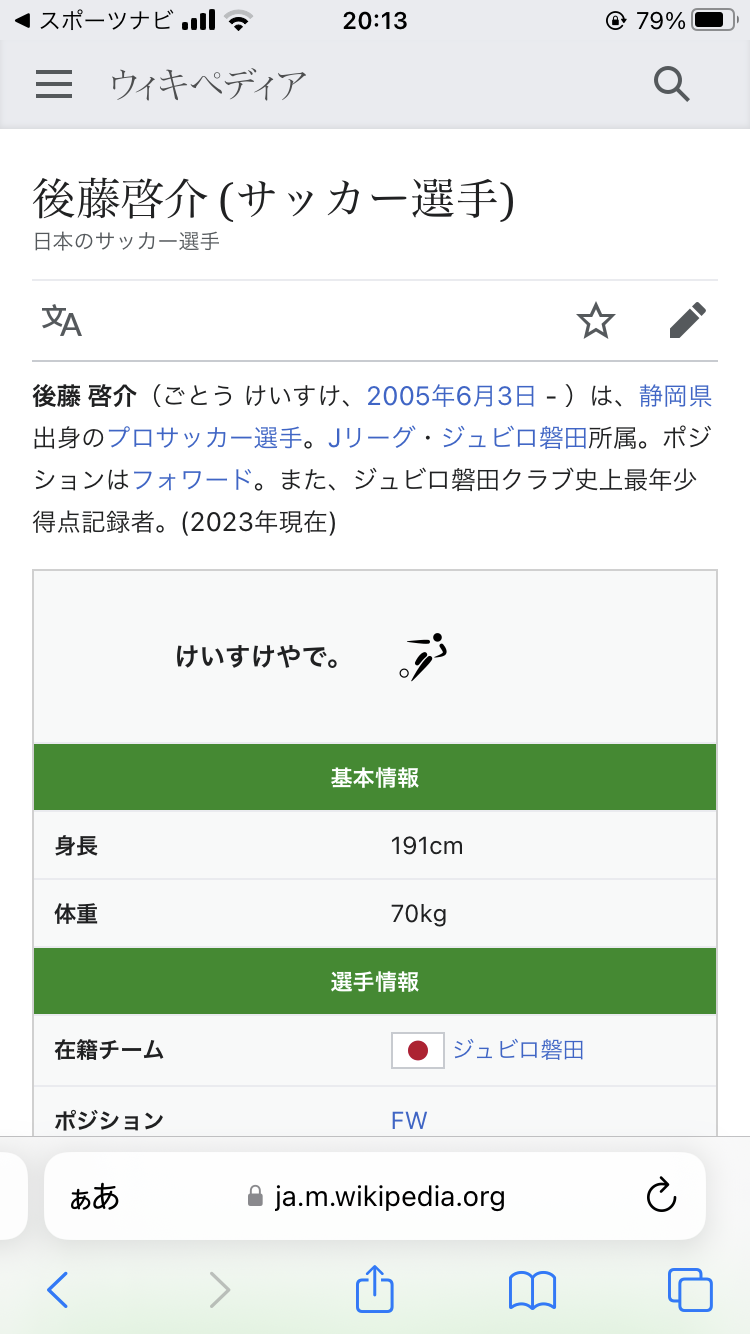Open Safari bookmarks
The height and width of the screenshot is (1334, 750).
[x=532, y=1290]
